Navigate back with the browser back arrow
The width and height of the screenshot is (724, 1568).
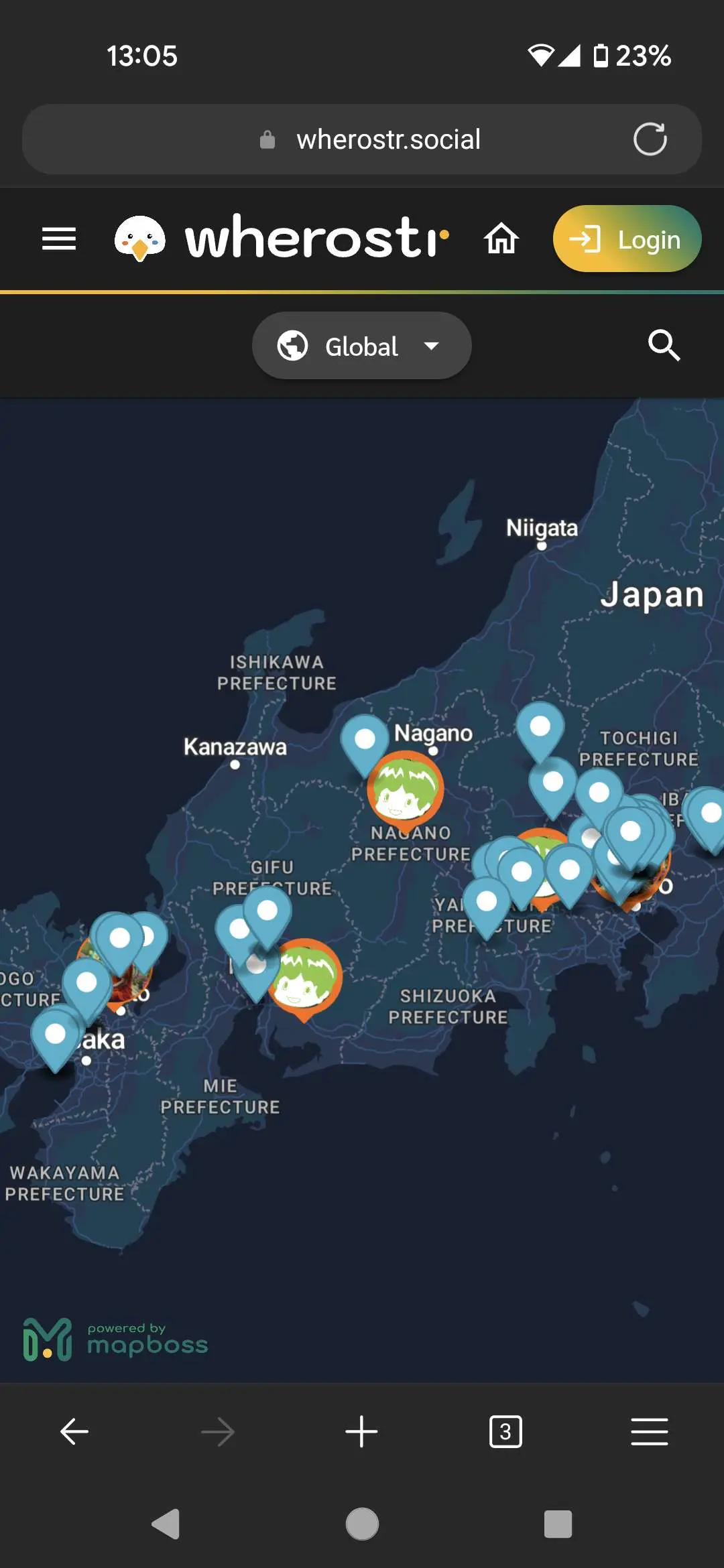tap(74, 1432)
